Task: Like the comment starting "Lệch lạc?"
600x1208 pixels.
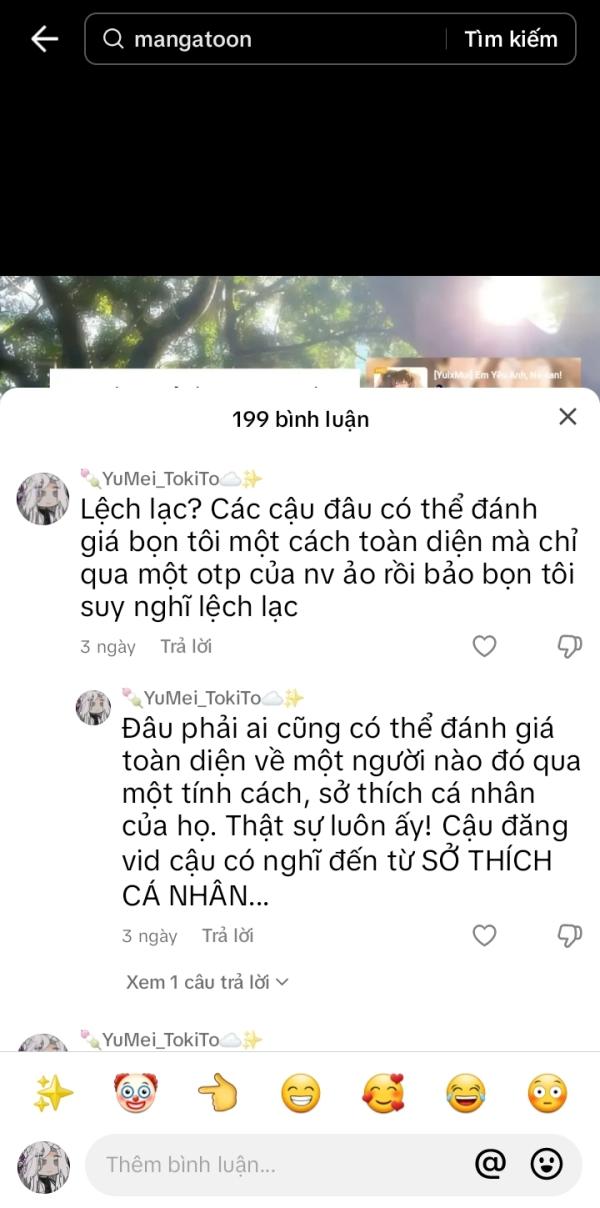Action: [484, 646]
